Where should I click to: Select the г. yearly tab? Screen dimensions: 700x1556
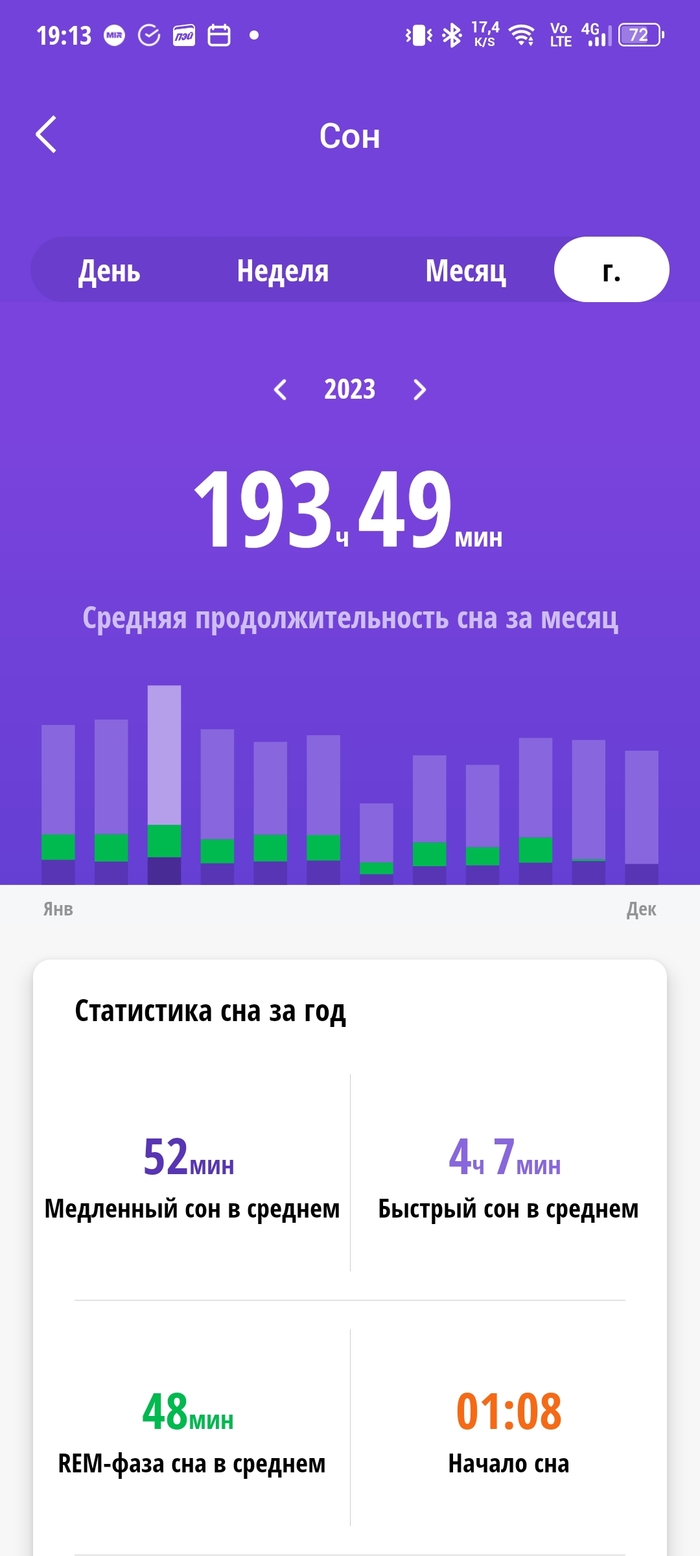coord(611,270)
